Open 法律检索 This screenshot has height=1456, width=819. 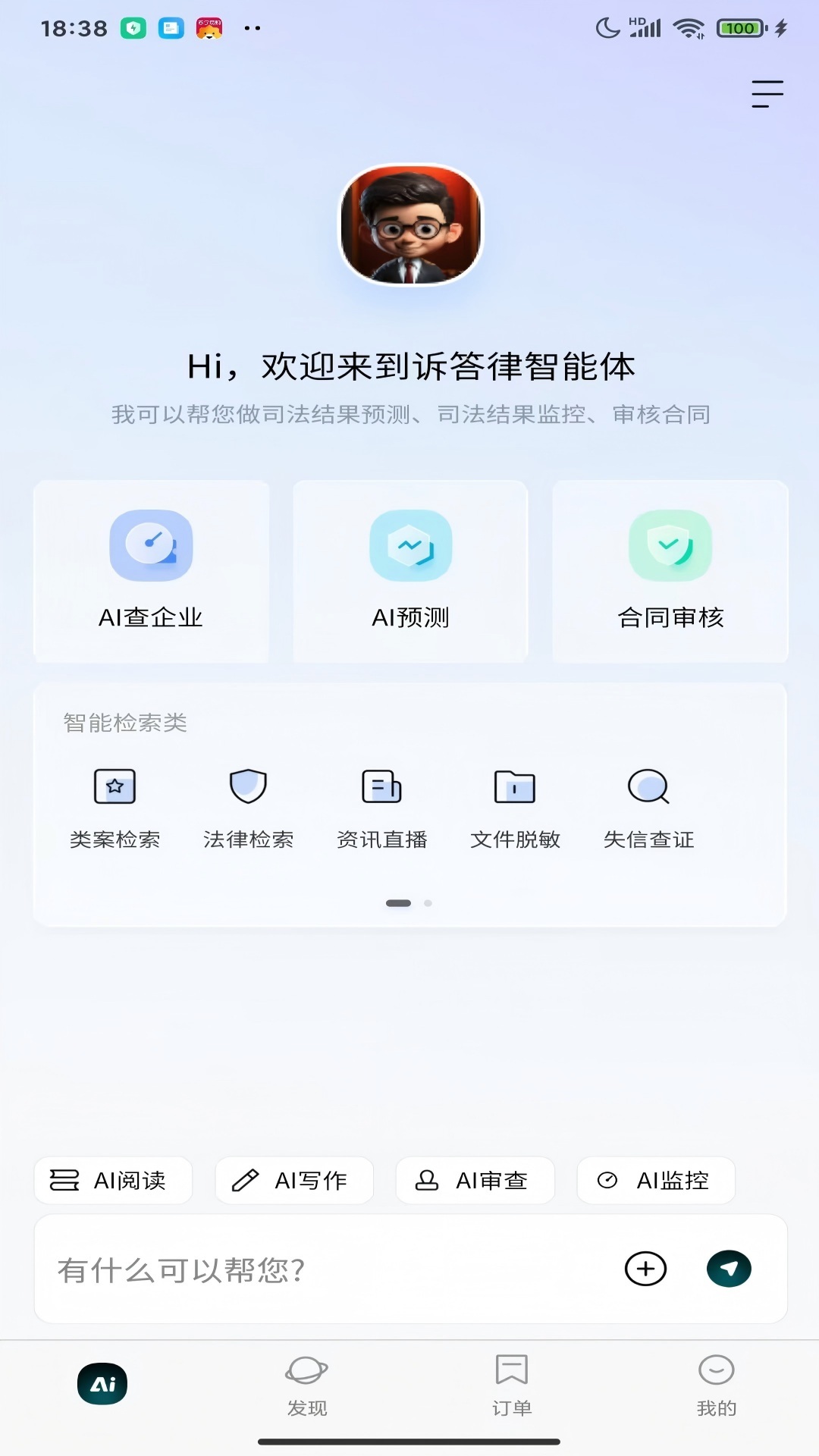[248, 808]
